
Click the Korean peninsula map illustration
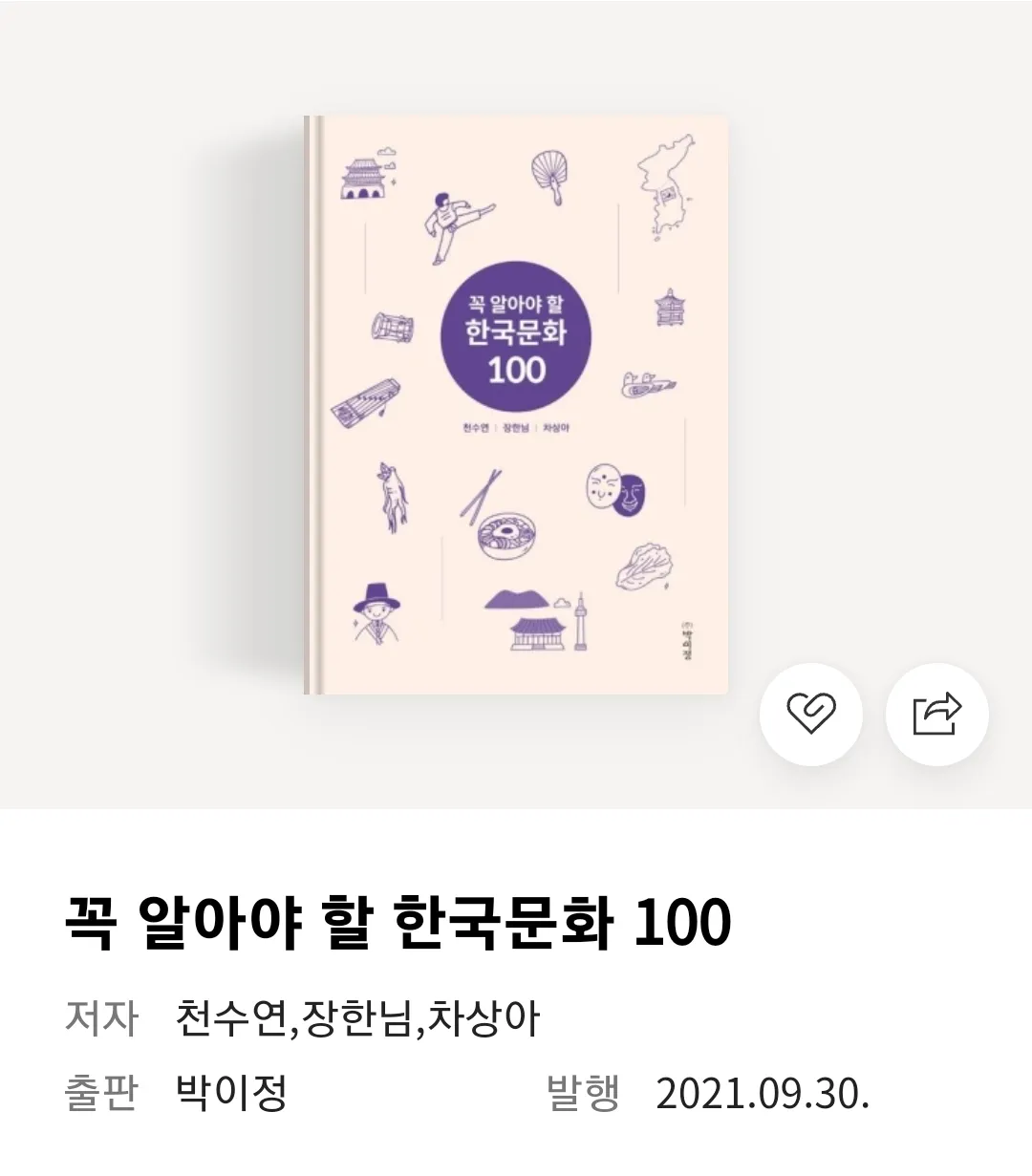pos(662,196)
